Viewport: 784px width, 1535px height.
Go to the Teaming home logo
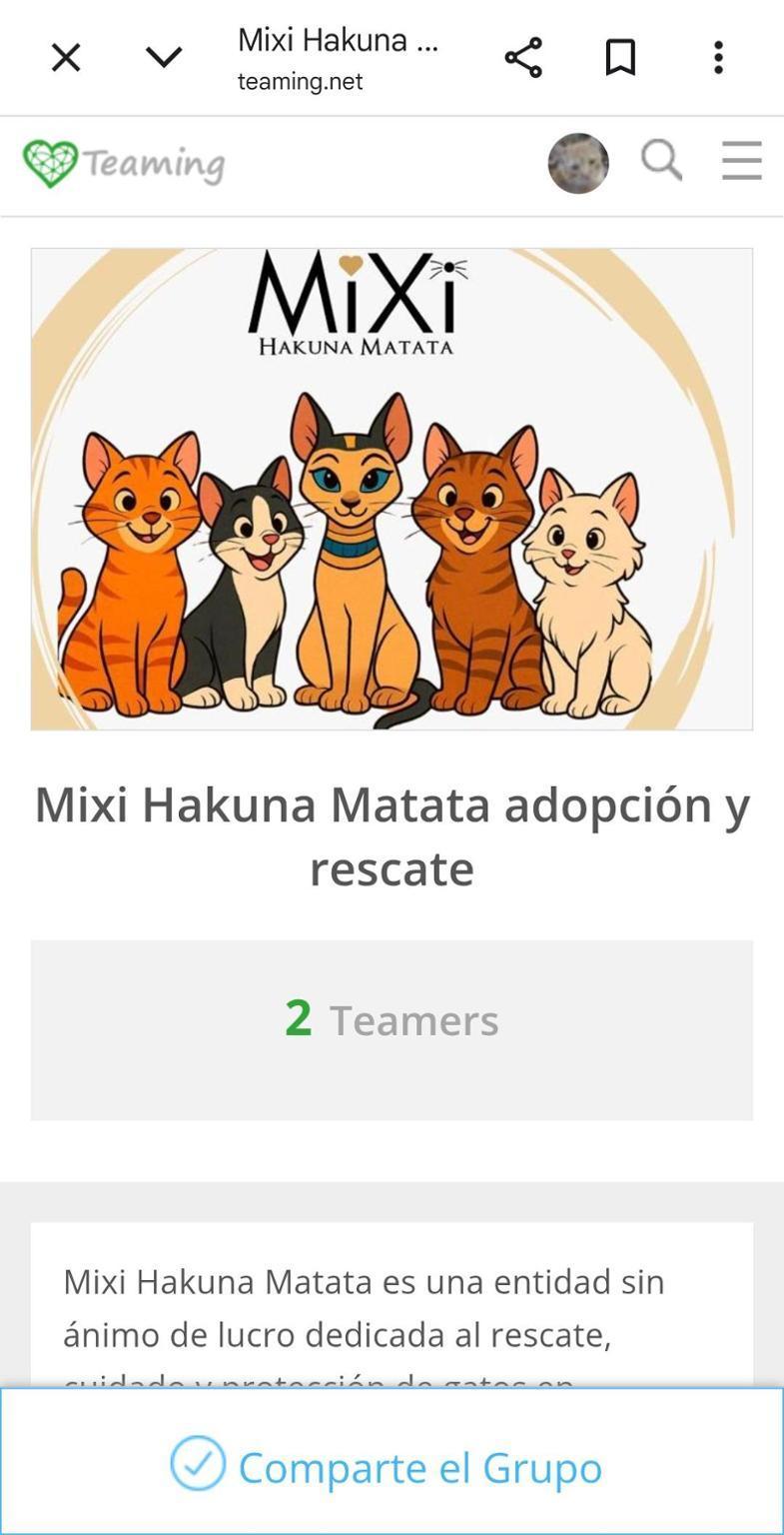pyautogui.click(x=124, y=163)
